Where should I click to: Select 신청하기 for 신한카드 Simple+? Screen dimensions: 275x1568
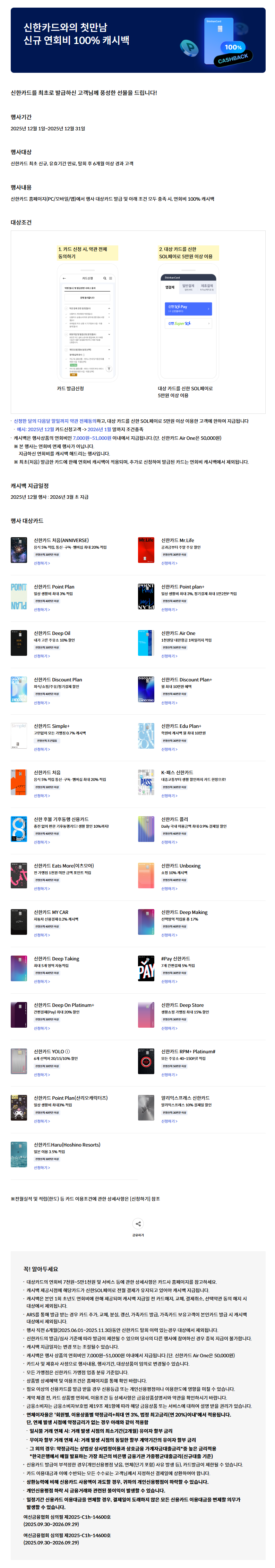tap(41, 749)
